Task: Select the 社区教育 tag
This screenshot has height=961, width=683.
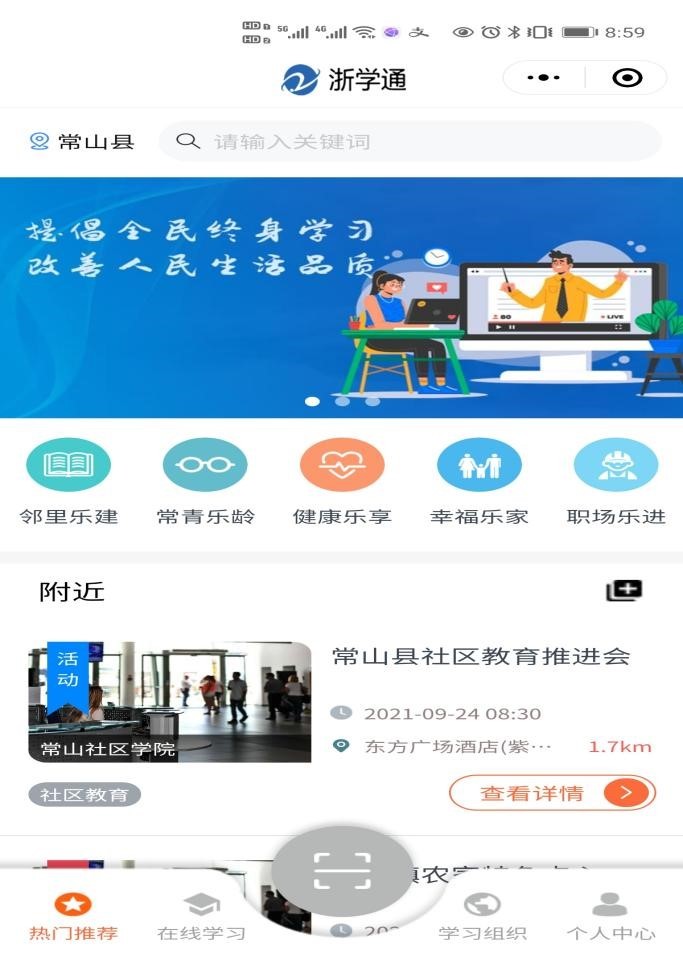Action: coord(85,795)
